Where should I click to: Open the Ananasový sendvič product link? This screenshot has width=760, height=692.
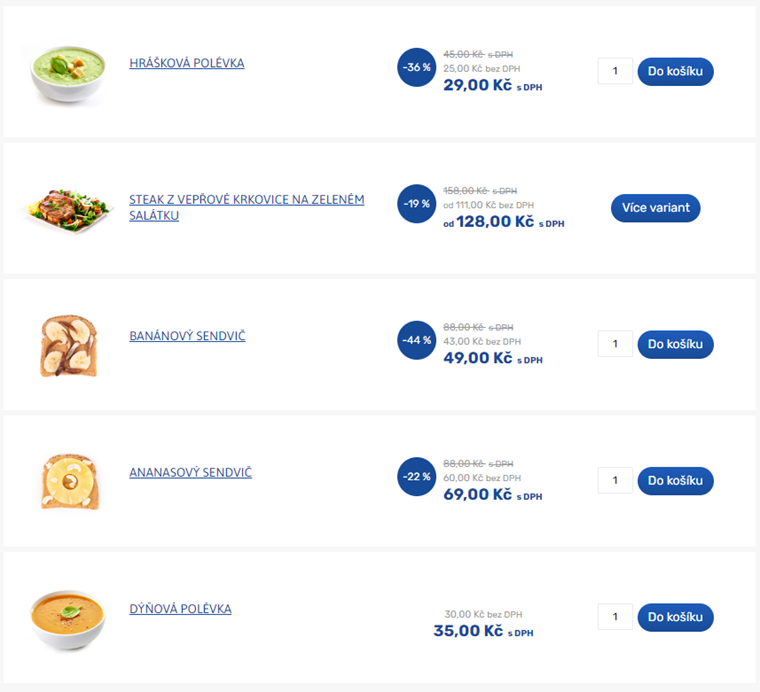pos(190,472)
